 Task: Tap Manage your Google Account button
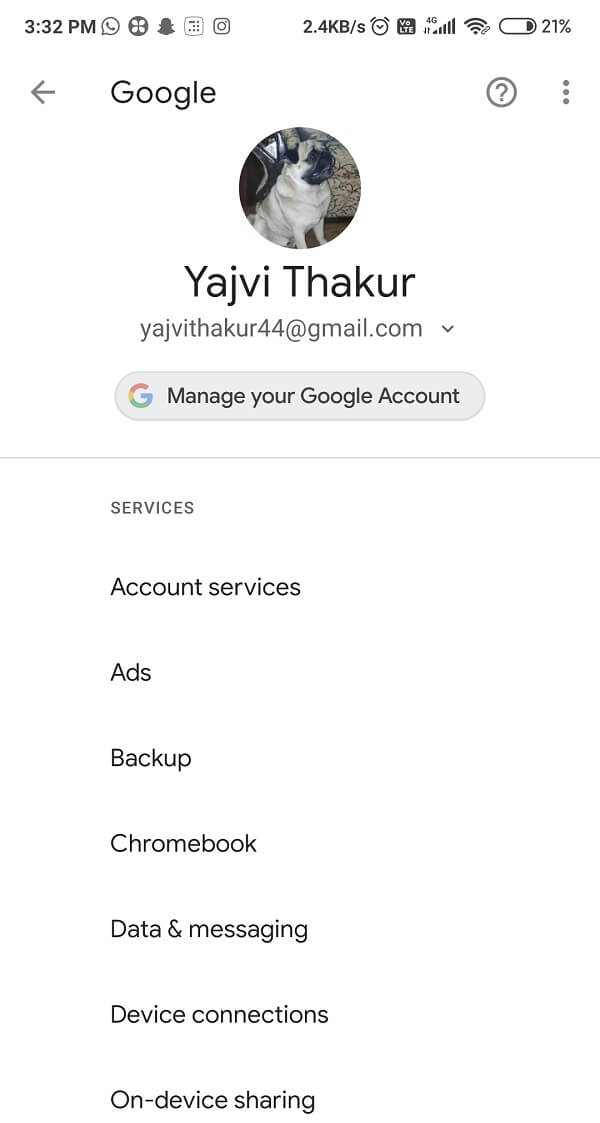pyautogui.click(x=300, y=396)
